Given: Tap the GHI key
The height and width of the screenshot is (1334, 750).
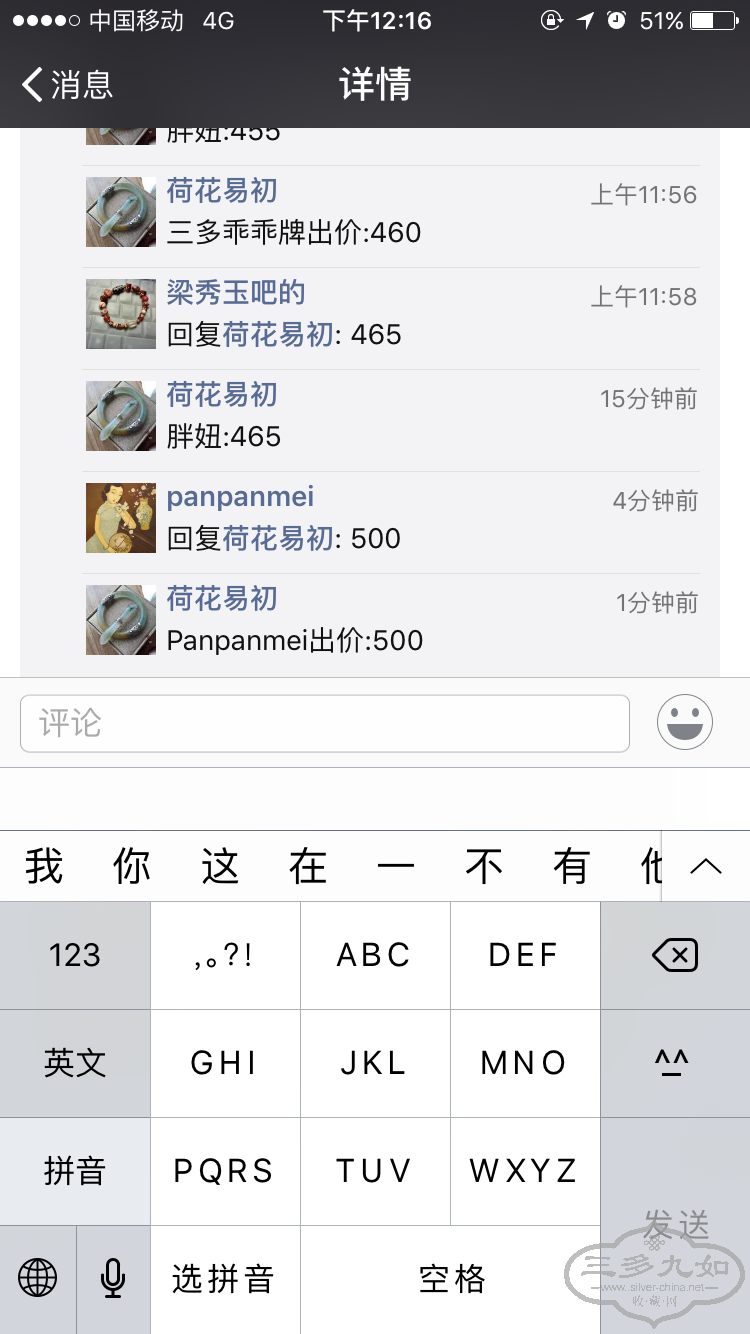Looking at the screenshot, I should (x=225, y=1063).
